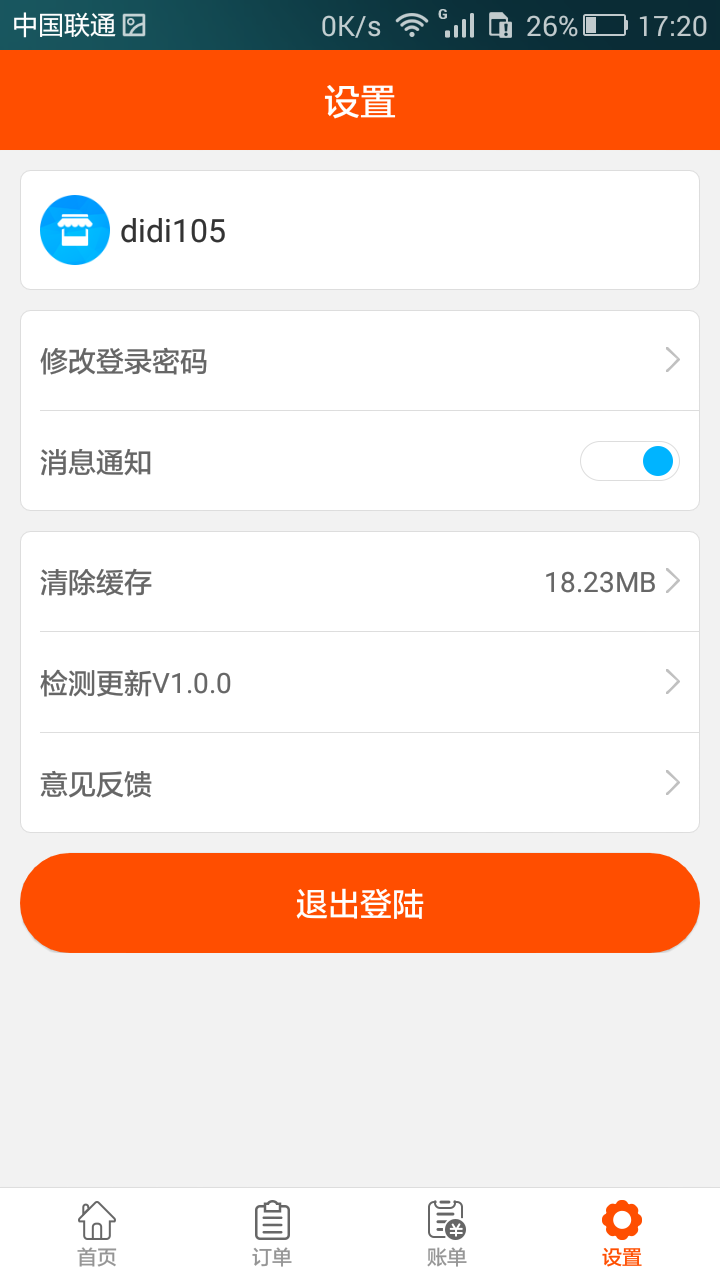Tap the 退出登陆 button
720x1280 pixels.
click(x=360, y=904)
